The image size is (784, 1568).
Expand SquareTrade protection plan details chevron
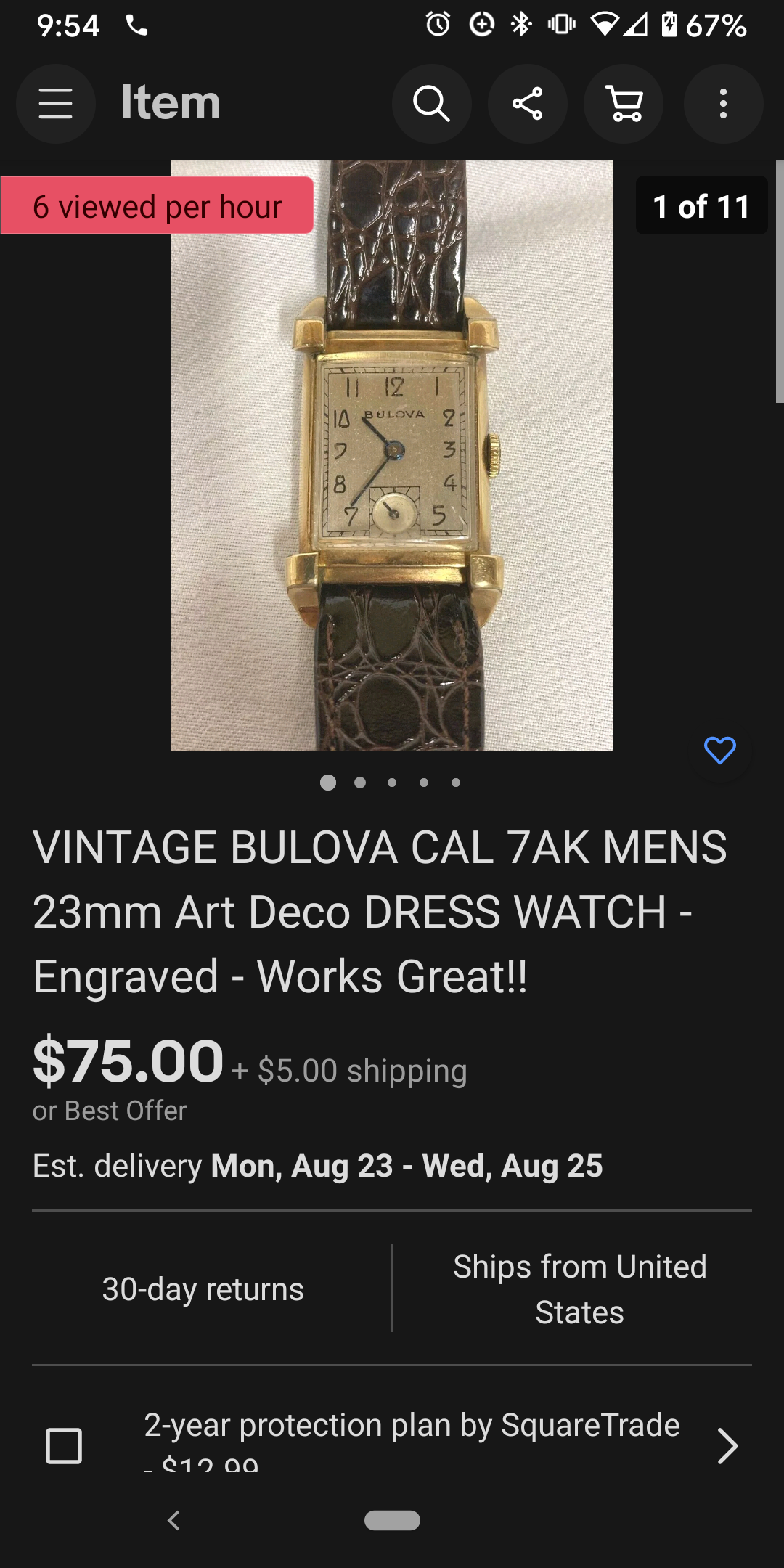click(x=727, y=1445)
